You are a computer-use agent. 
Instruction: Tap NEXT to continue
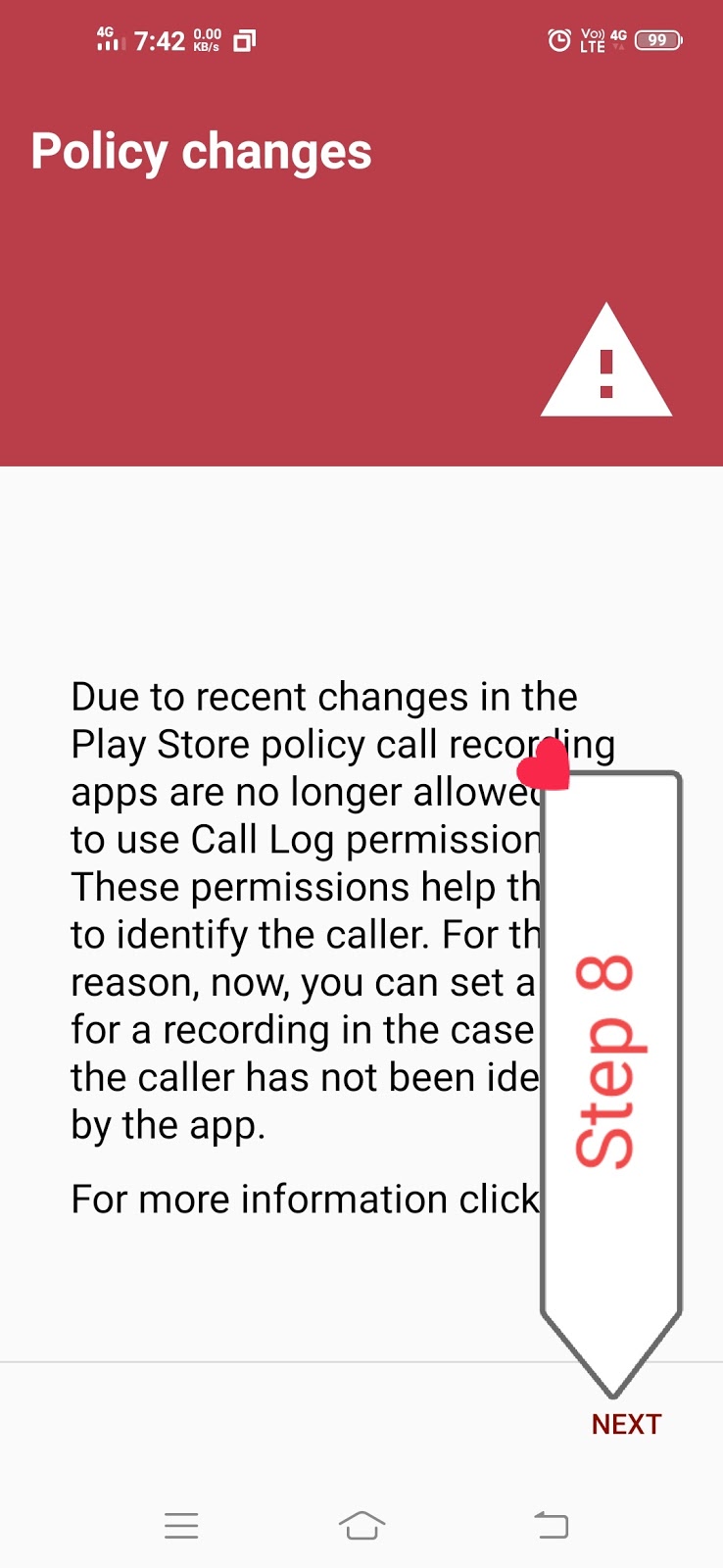pos(626,1424)
